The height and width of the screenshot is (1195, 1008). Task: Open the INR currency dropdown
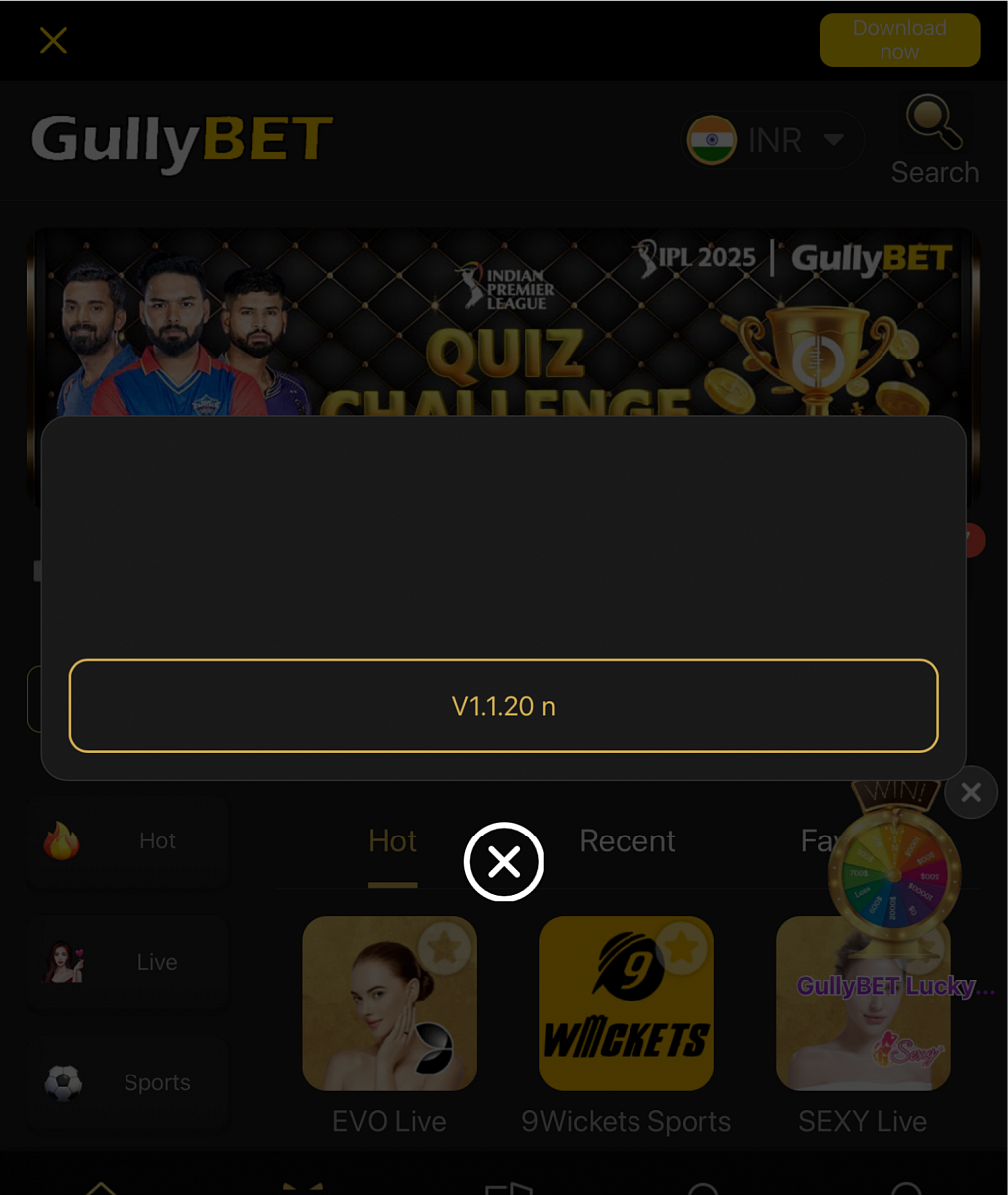[x=773, y=140]
